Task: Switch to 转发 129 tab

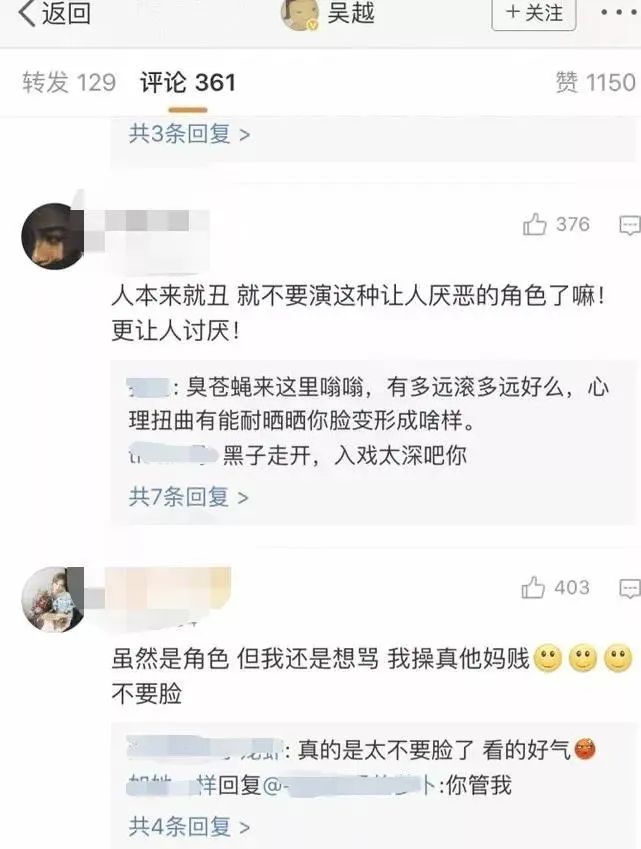Action: click(69, 82)
